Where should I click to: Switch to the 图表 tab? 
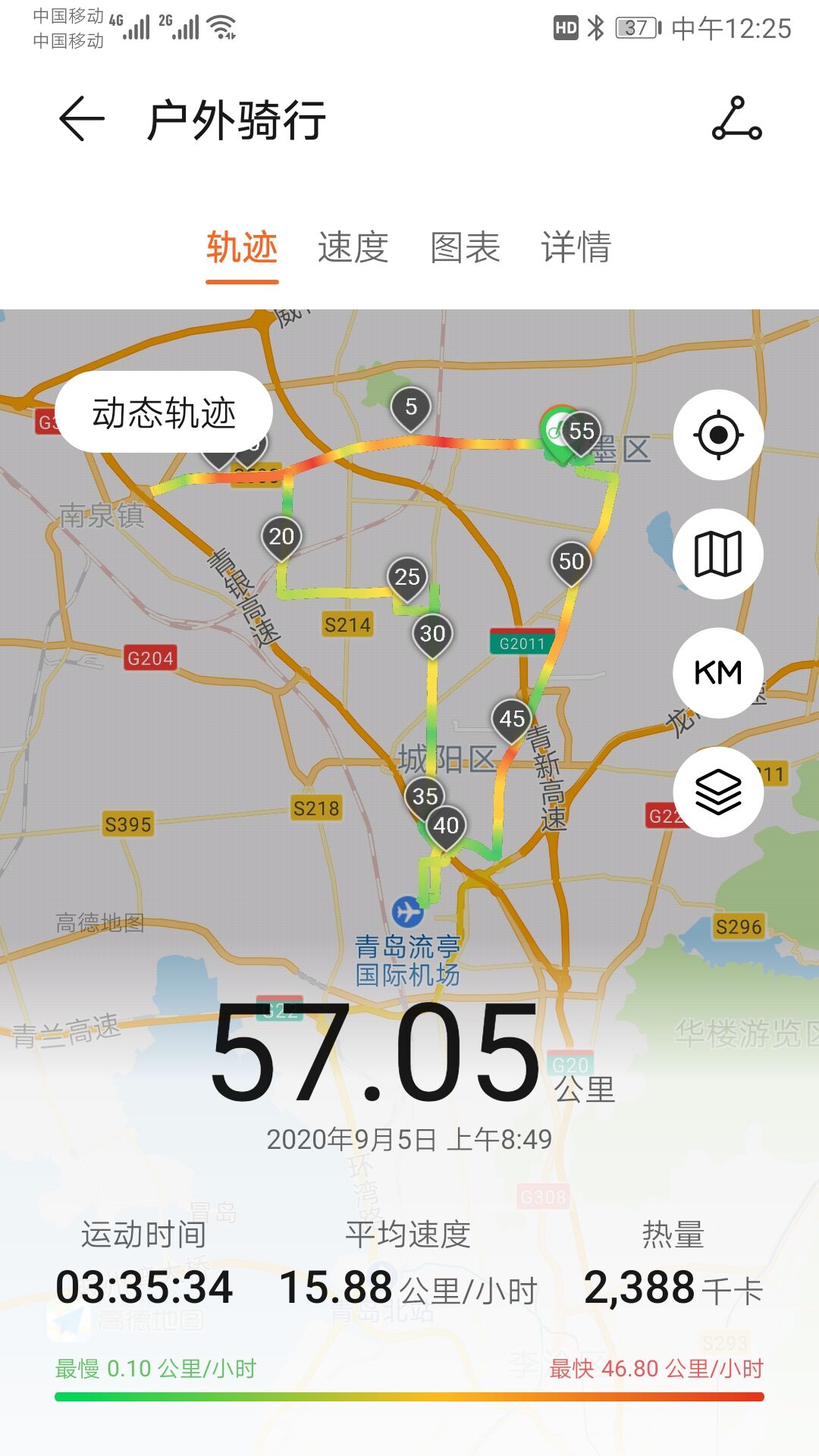tap(465, 248)
